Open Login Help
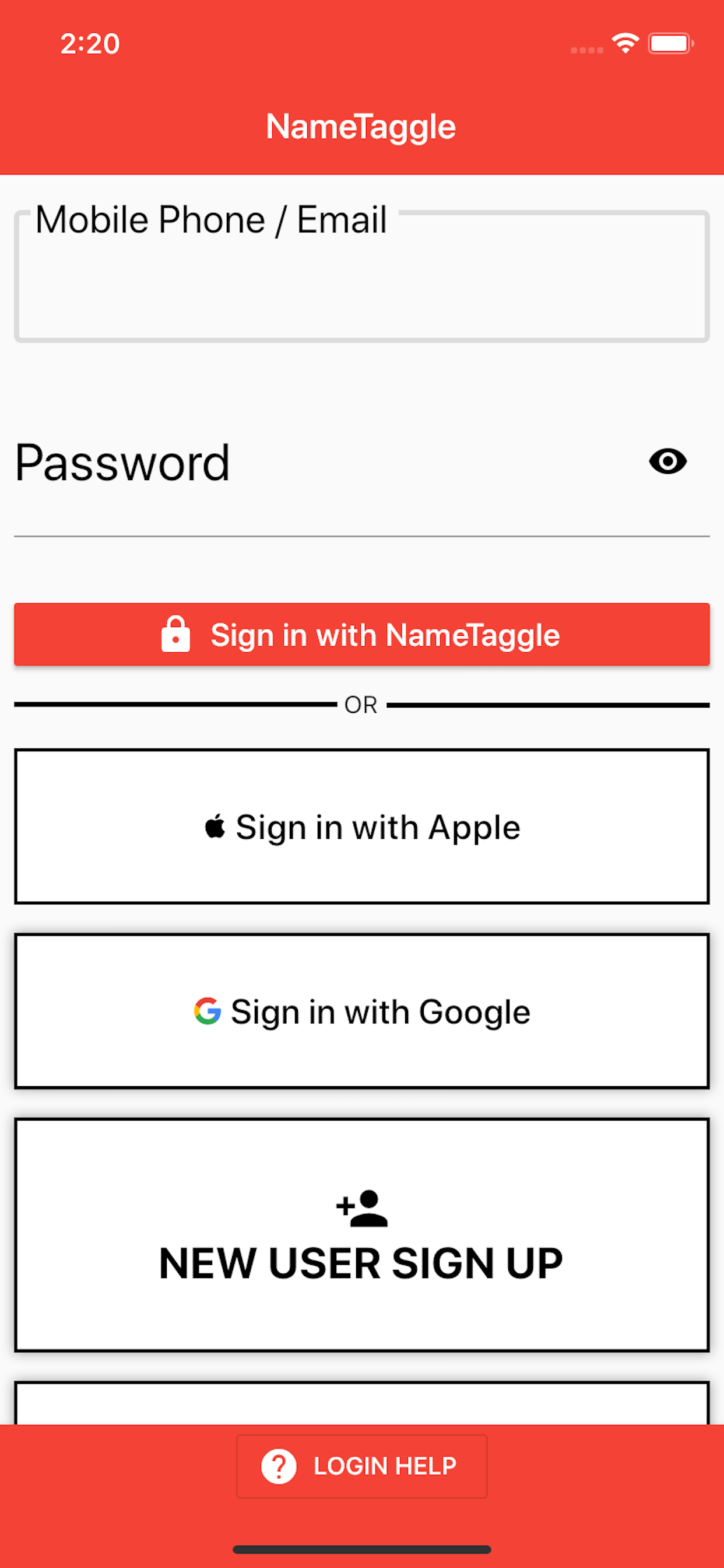This screenshot has height=1568, width=724. point(362,1466)
